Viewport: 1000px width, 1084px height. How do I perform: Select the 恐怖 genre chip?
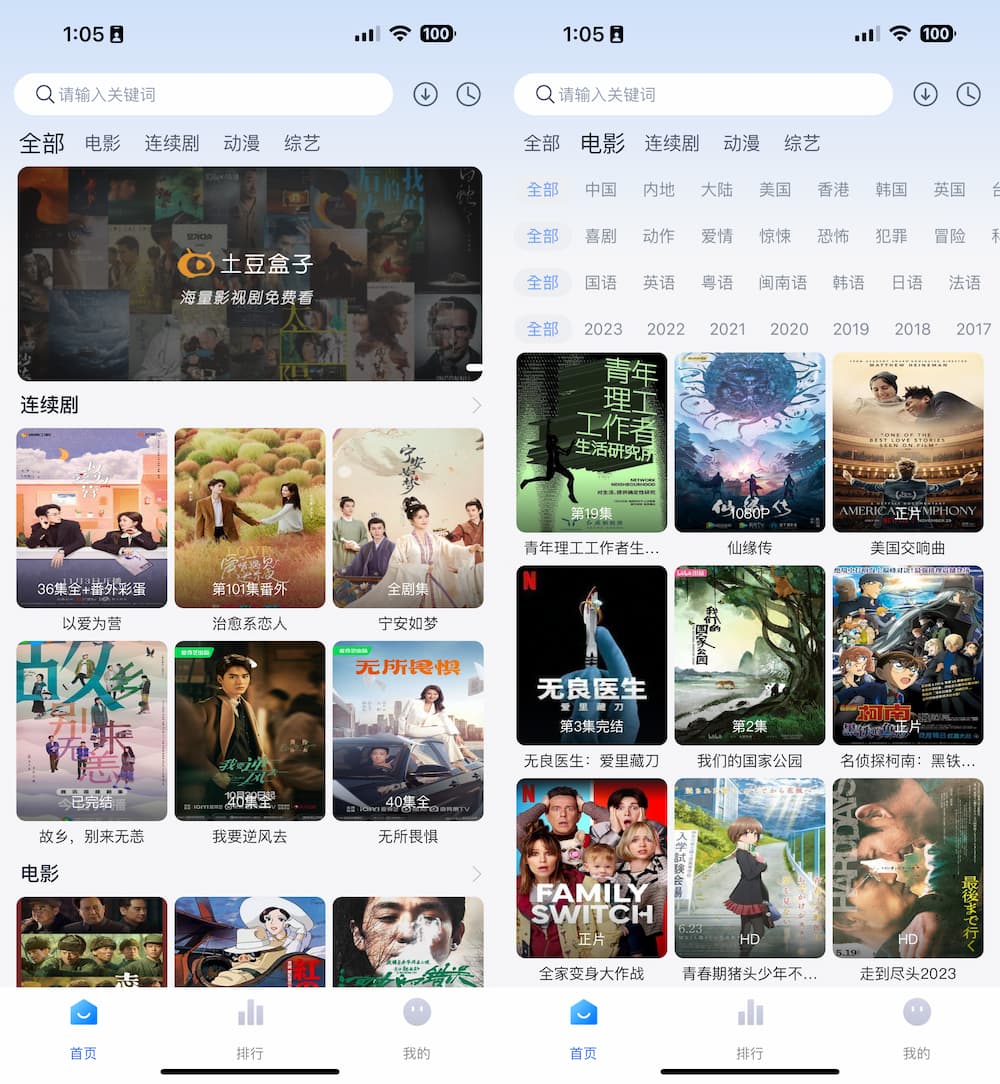click(833, 236)
